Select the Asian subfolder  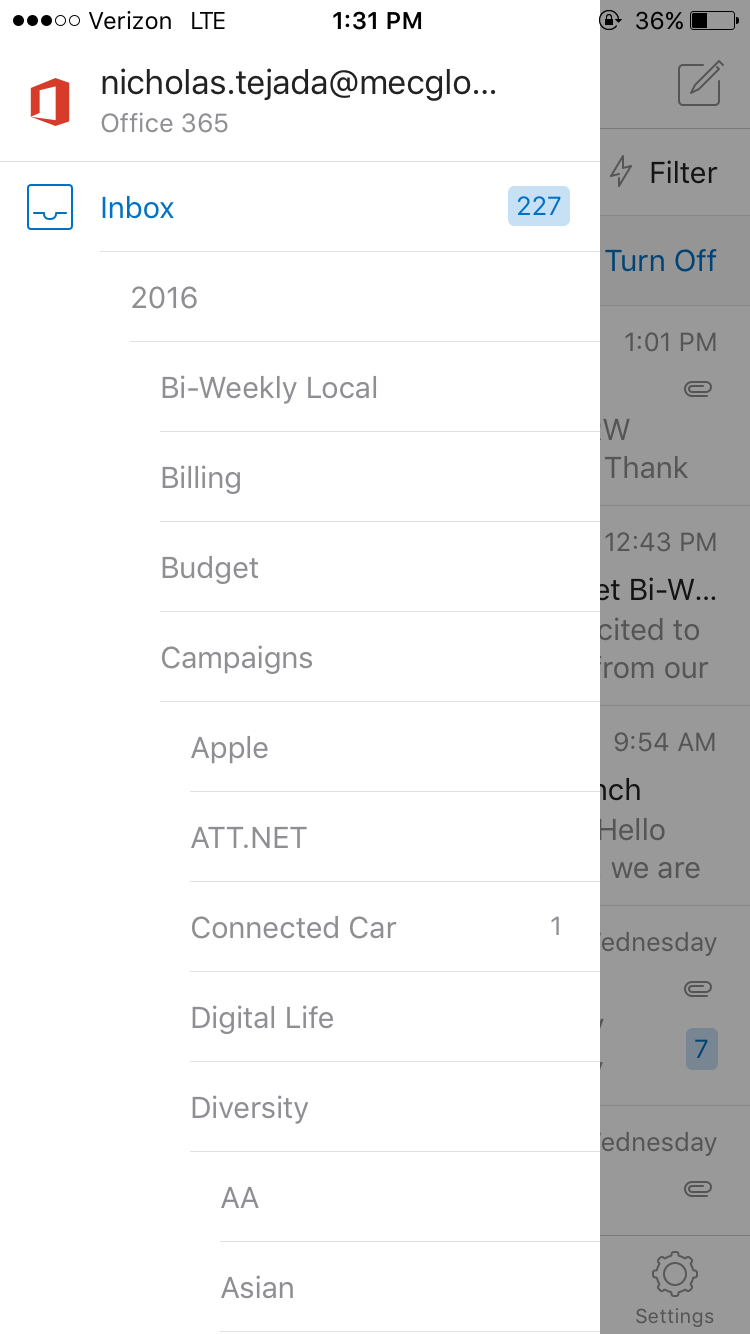coord(258,1288)
